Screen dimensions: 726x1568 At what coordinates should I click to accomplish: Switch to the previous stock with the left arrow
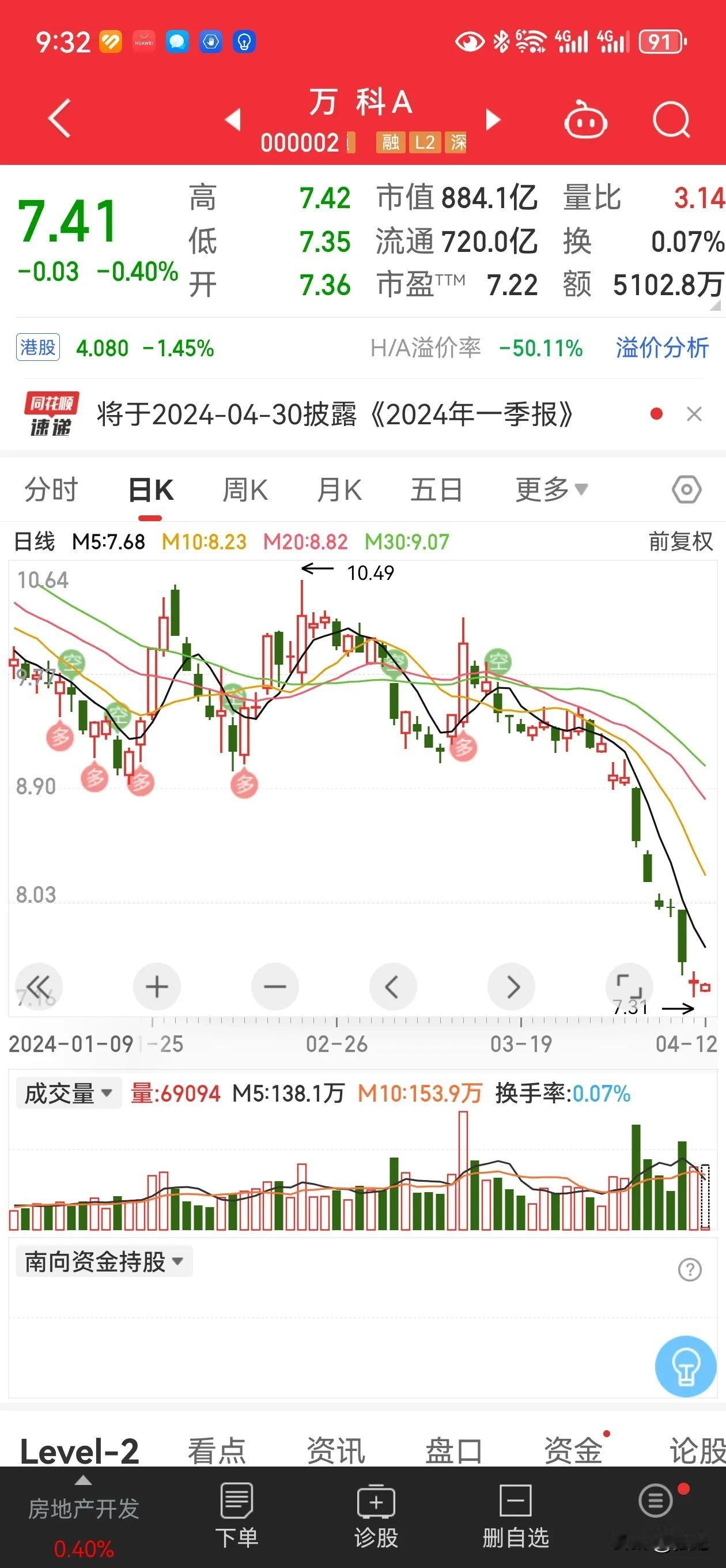233,120
